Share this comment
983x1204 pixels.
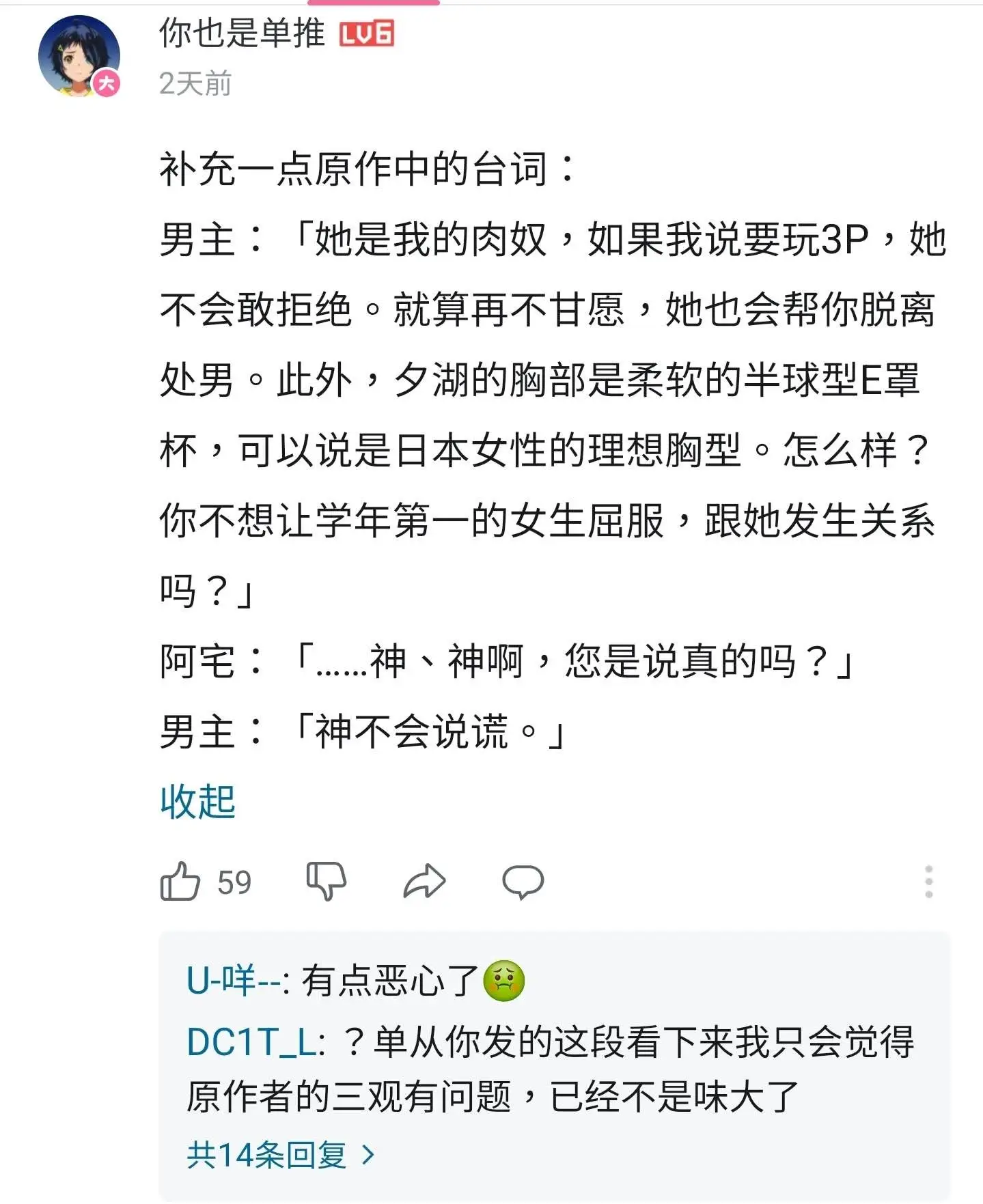tap(424, 882)
